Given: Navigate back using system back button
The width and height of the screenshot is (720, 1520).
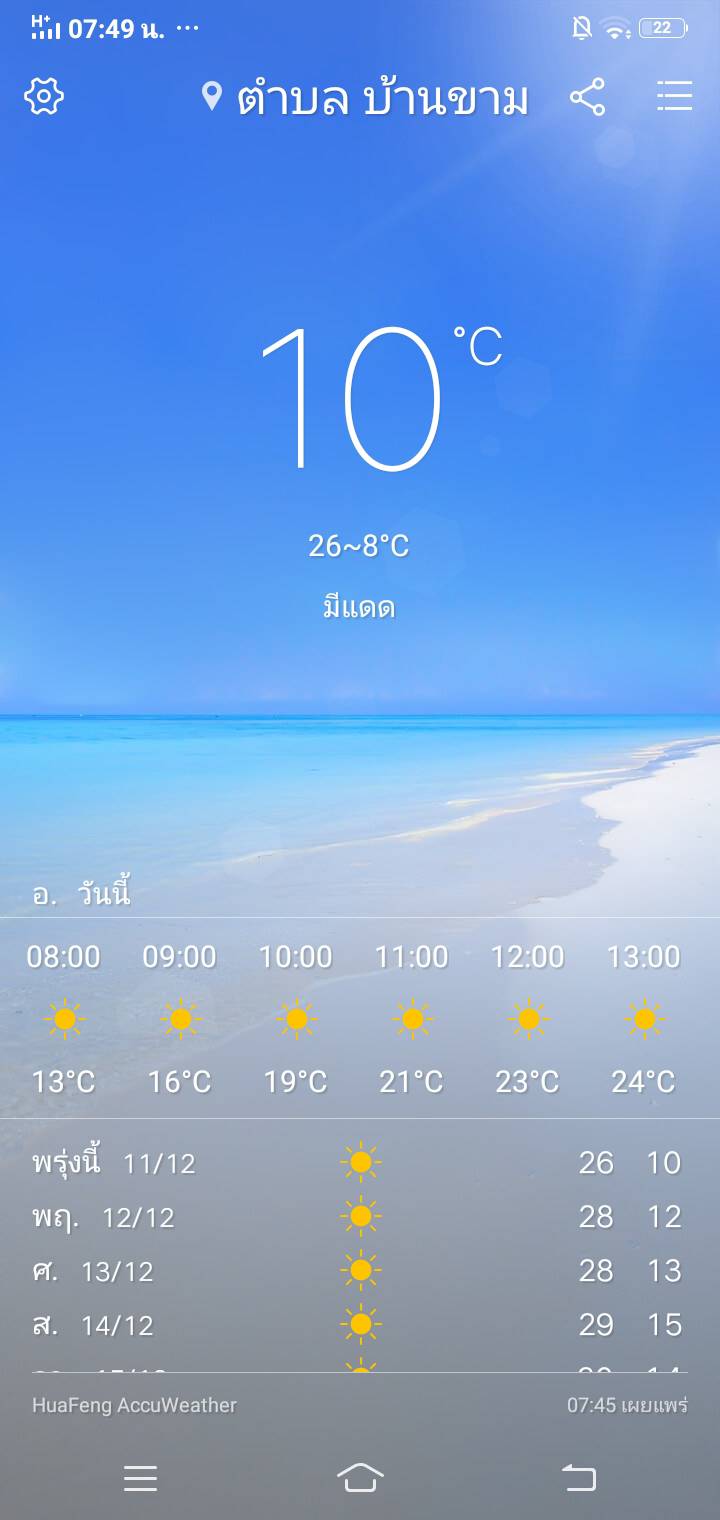Looking at the screenshot, I should [x=578, y=1478].
